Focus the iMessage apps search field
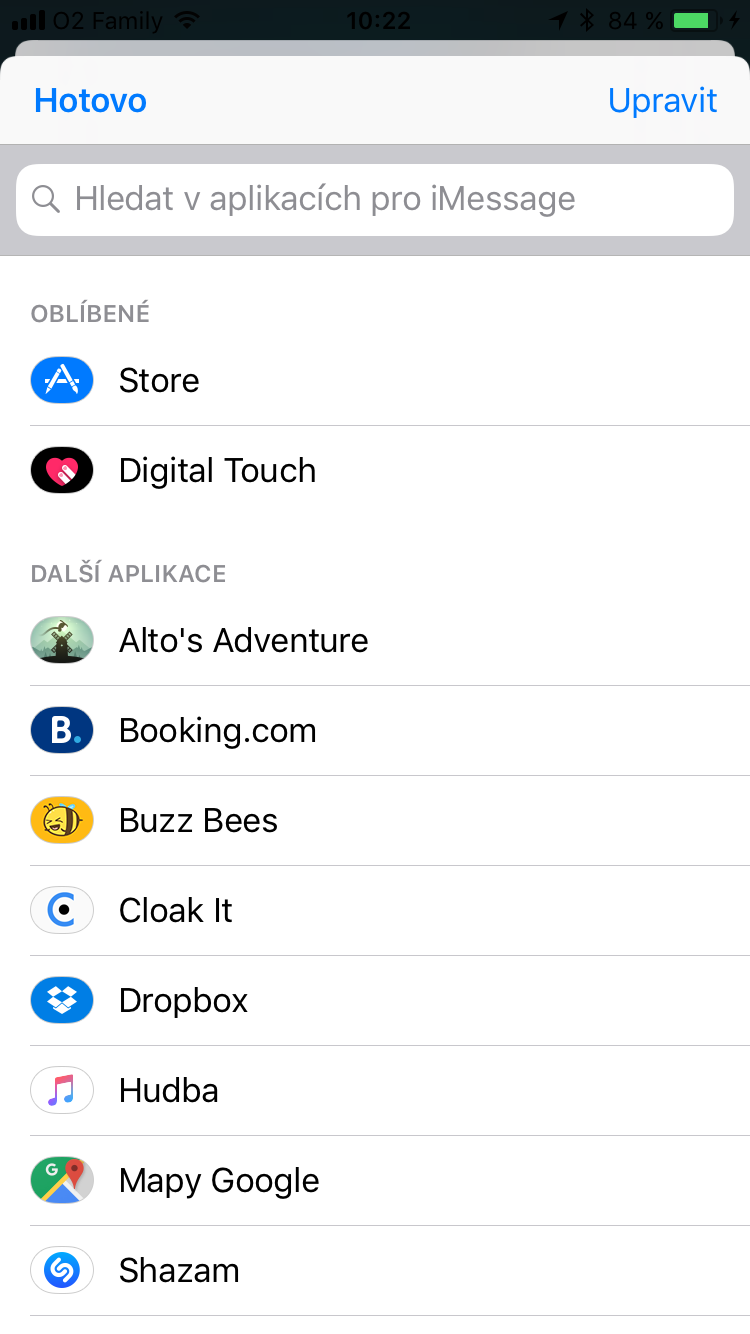Viewport: 750px width, 1334px height. coord(375,199)
